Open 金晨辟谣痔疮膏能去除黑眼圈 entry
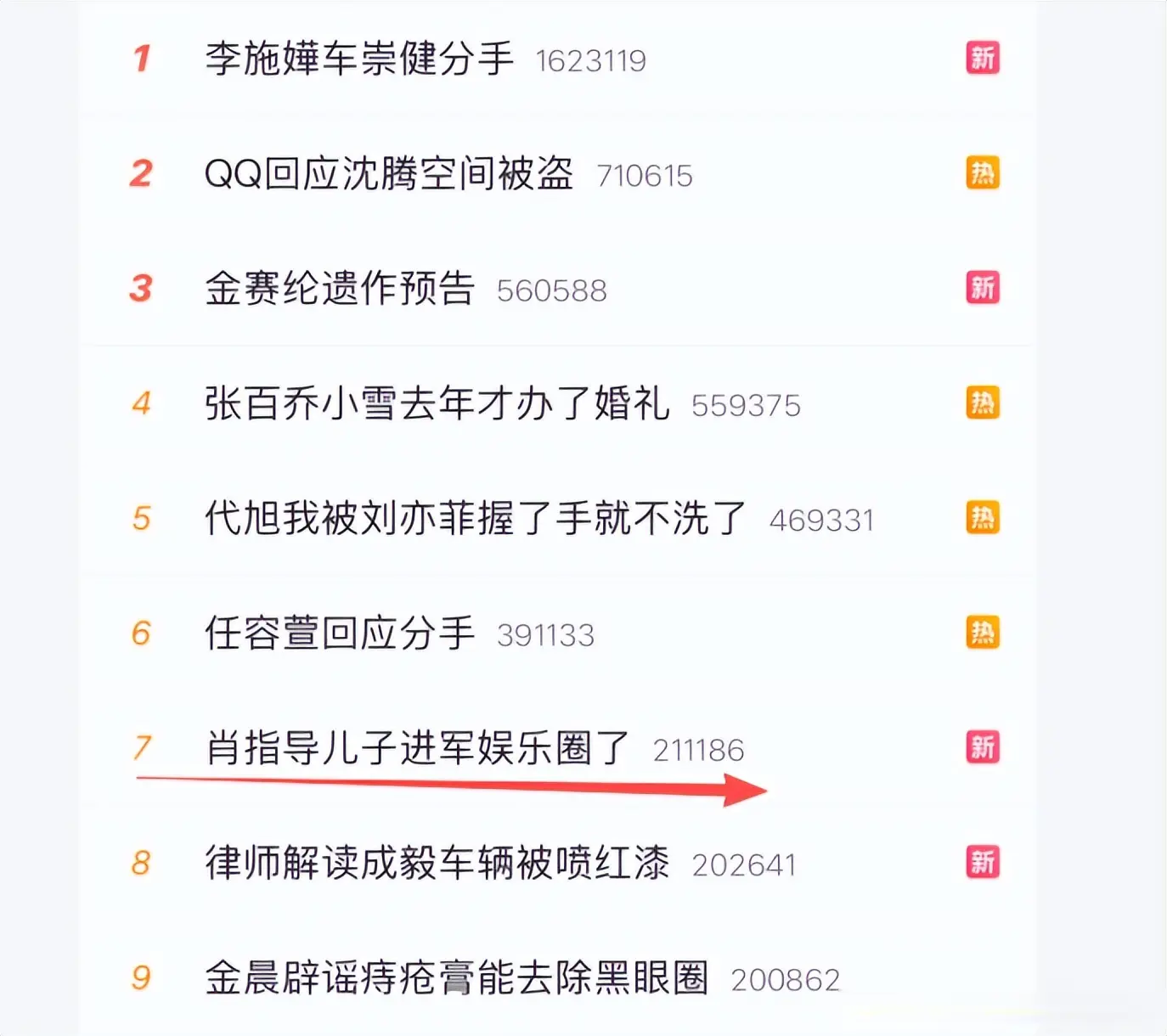 [456, 977]
